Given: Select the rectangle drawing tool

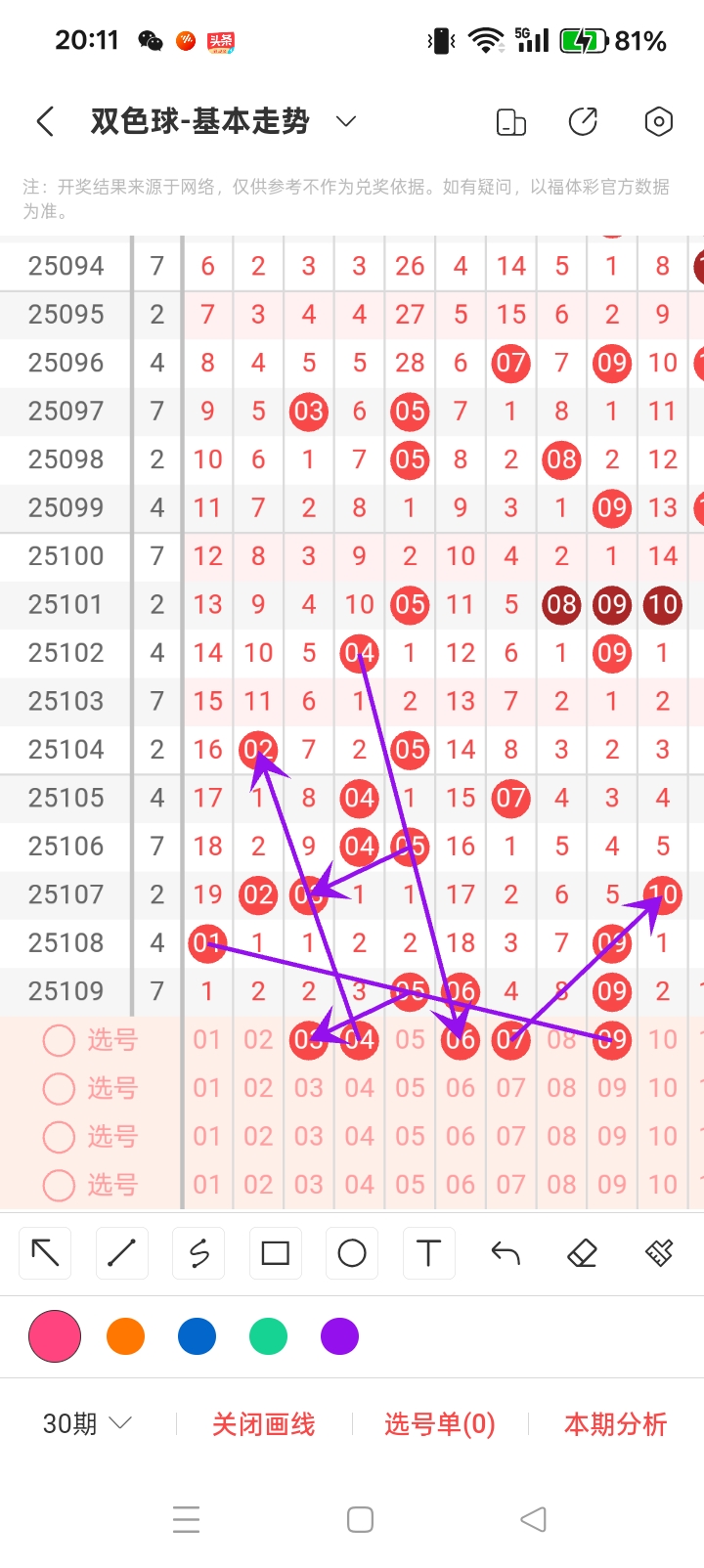Looking at the screenshot, I should pyautogui.click(x=276, y=1253).
